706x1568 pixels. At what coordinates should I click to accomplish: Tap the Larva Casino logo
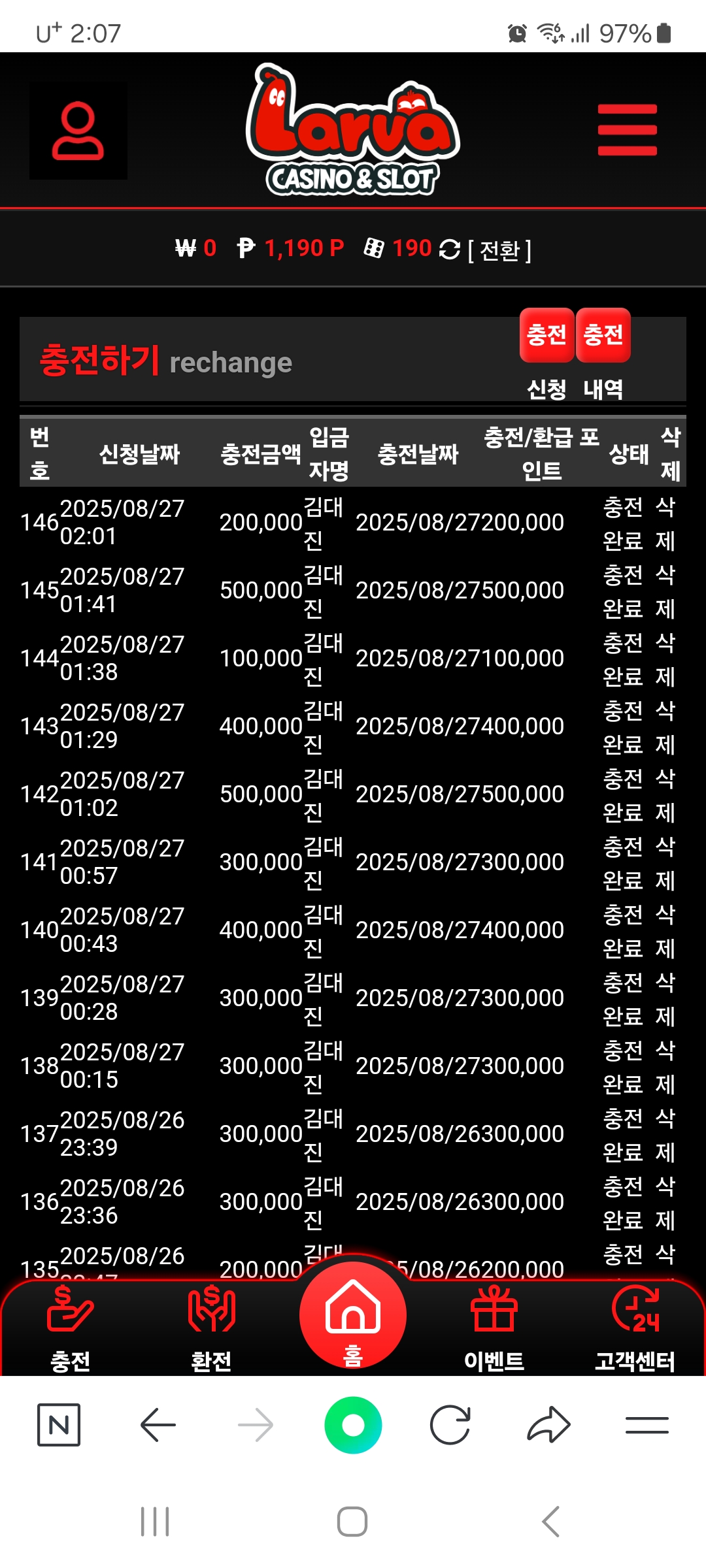point(353,131)
